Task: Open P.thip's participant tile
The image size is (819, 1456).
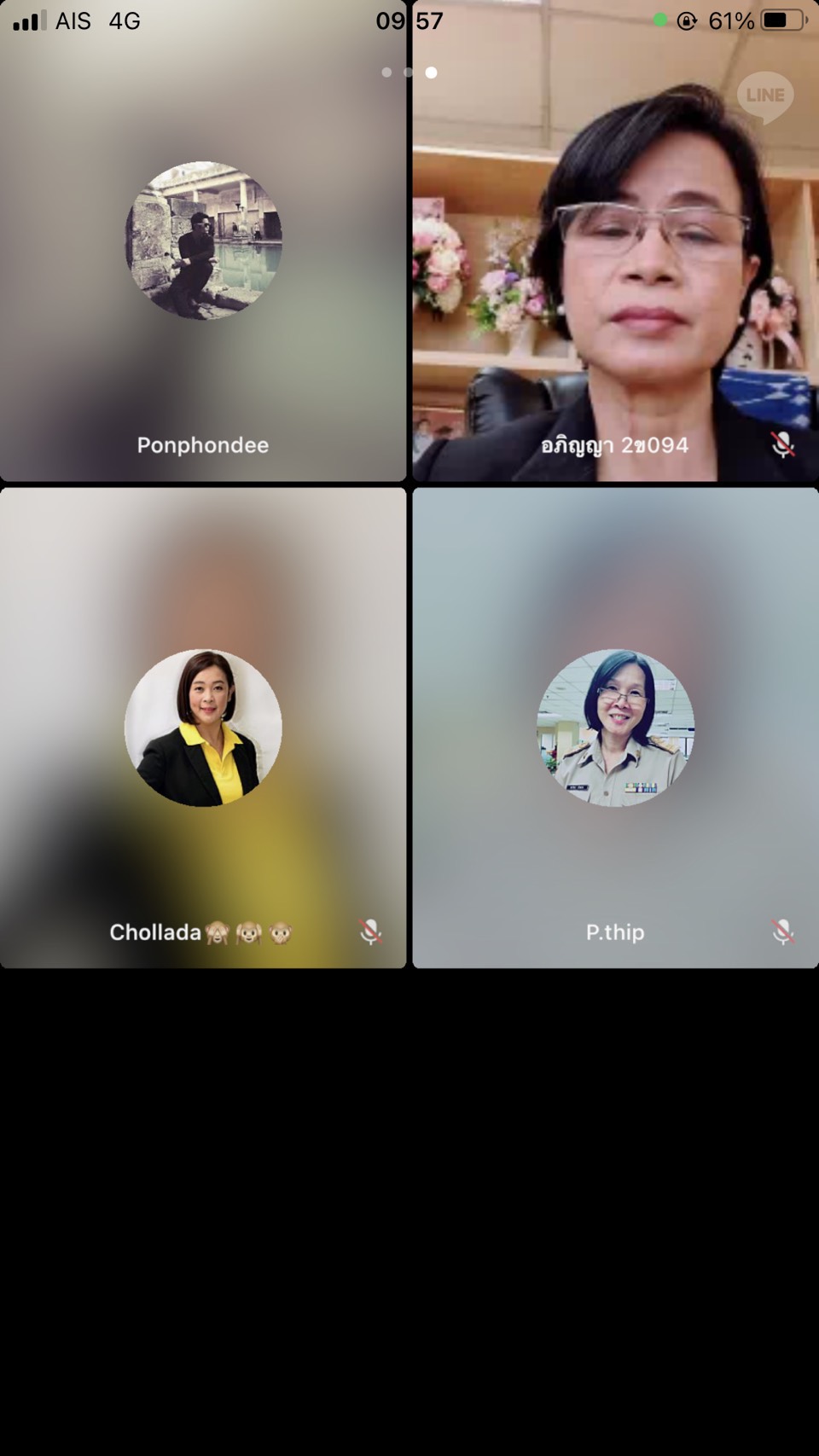Action: pyautogui.click(x=615, y=728)
